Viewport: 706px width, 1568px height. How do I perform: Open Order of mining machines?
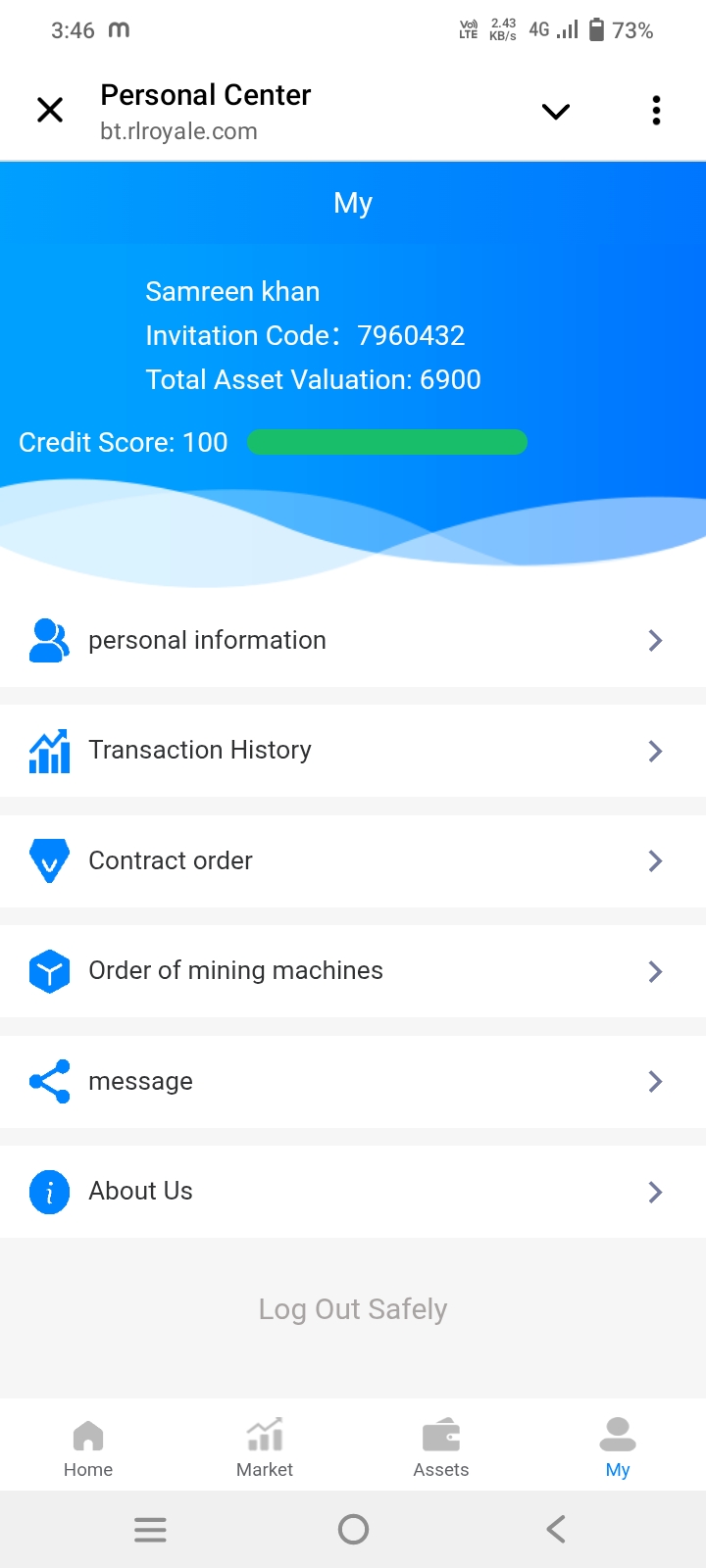(353, 971)
